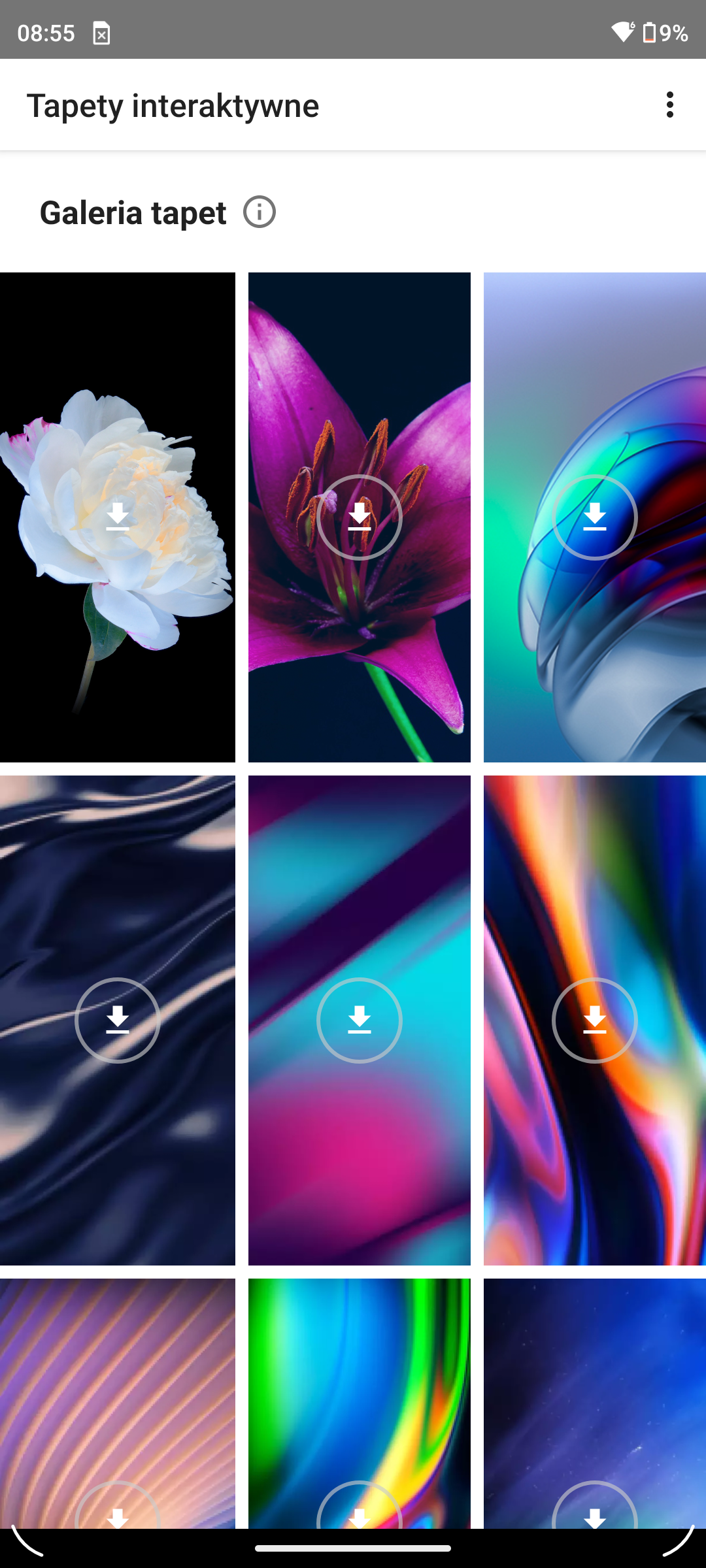
Task: Download the purple lily flower wallpaper
Action: (x=360, y=517)
